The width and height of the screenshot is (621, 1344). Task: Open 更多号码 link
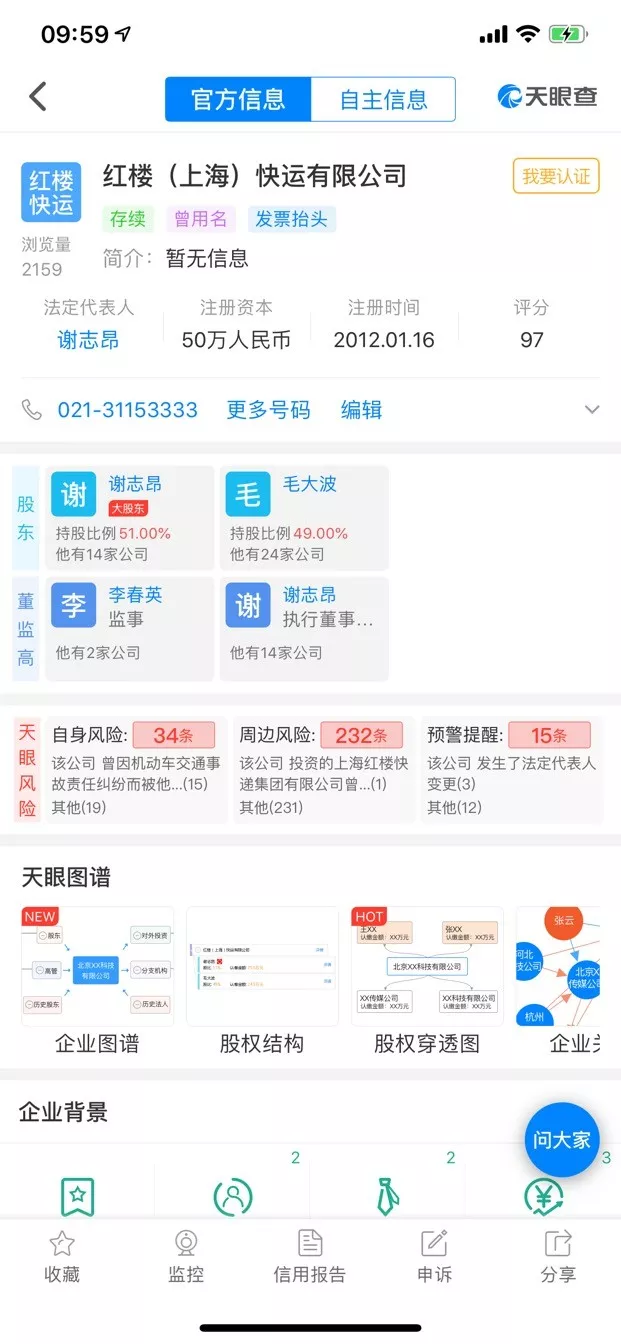[268, 410]
